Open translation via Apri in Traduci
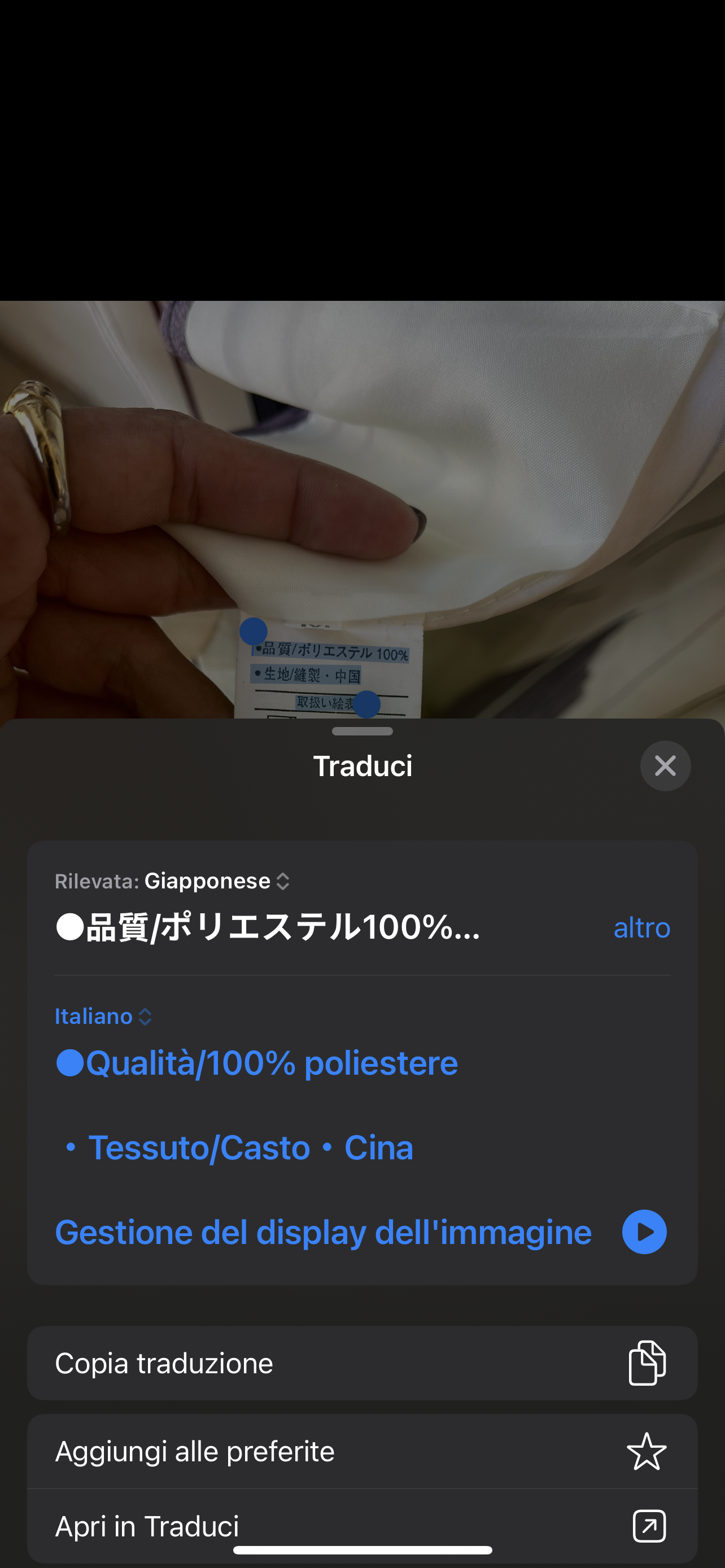Screen dimensions: 725x1568 click(x=362, y=1526)
